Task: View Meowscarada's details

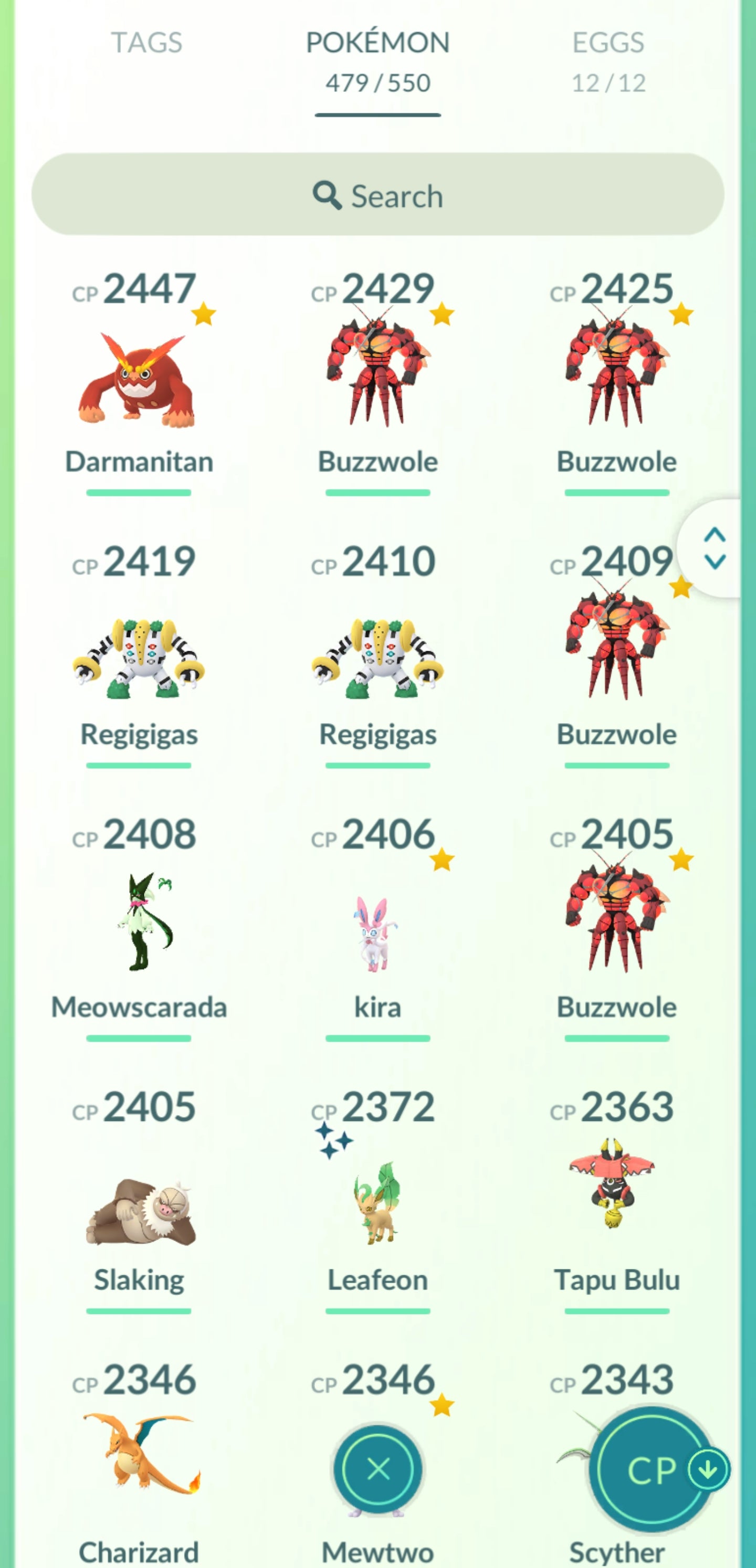Action: [139, 922]
